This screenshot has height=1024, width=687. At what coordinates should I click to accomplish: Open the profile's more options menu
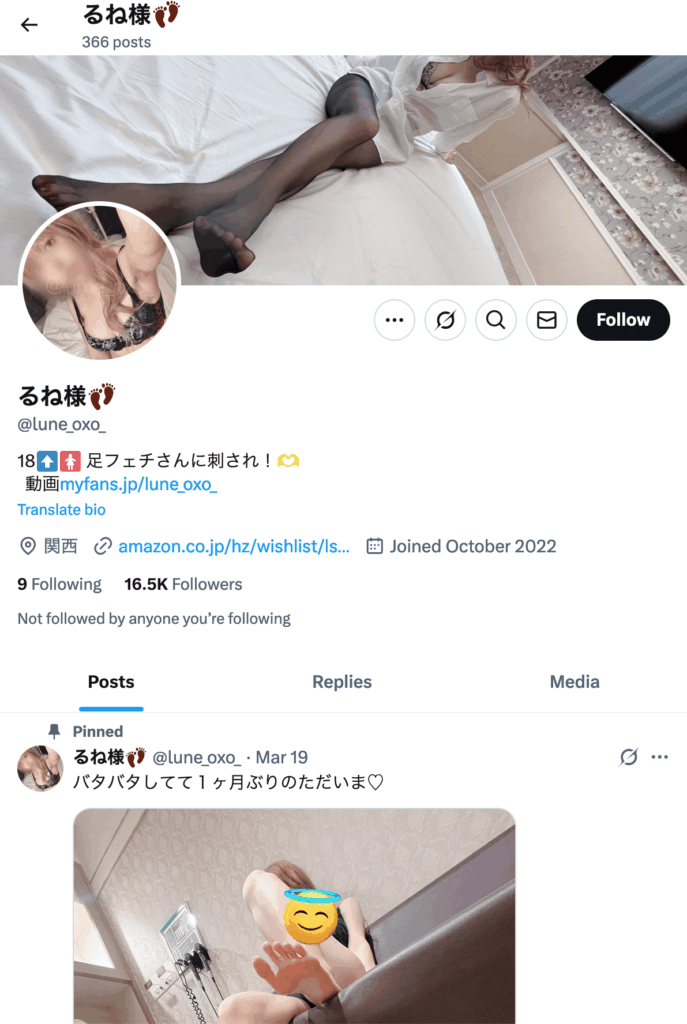(394, 320)
